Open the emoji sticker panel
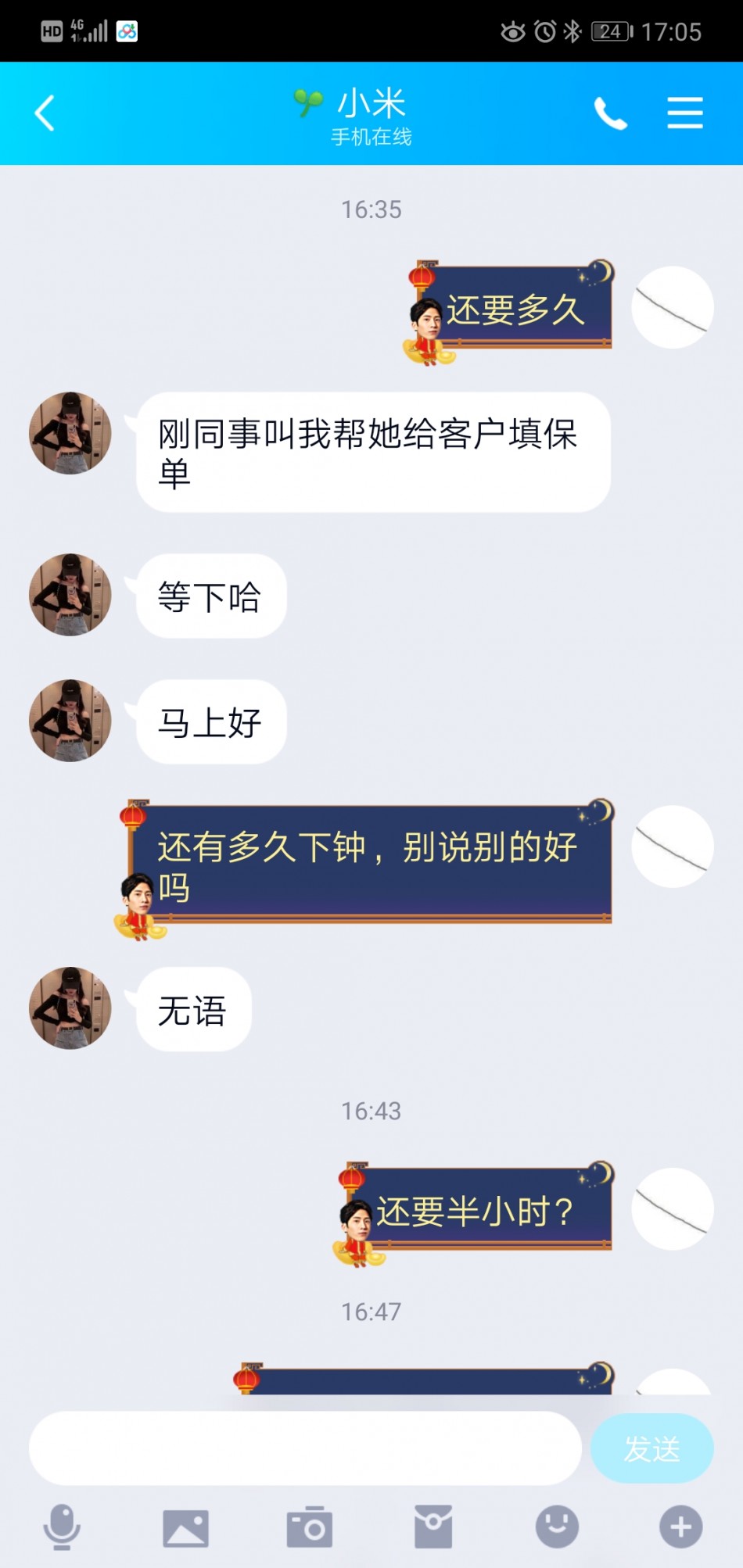The height and width of the screenshot is (1568, 743). [x=557, y=1527]
